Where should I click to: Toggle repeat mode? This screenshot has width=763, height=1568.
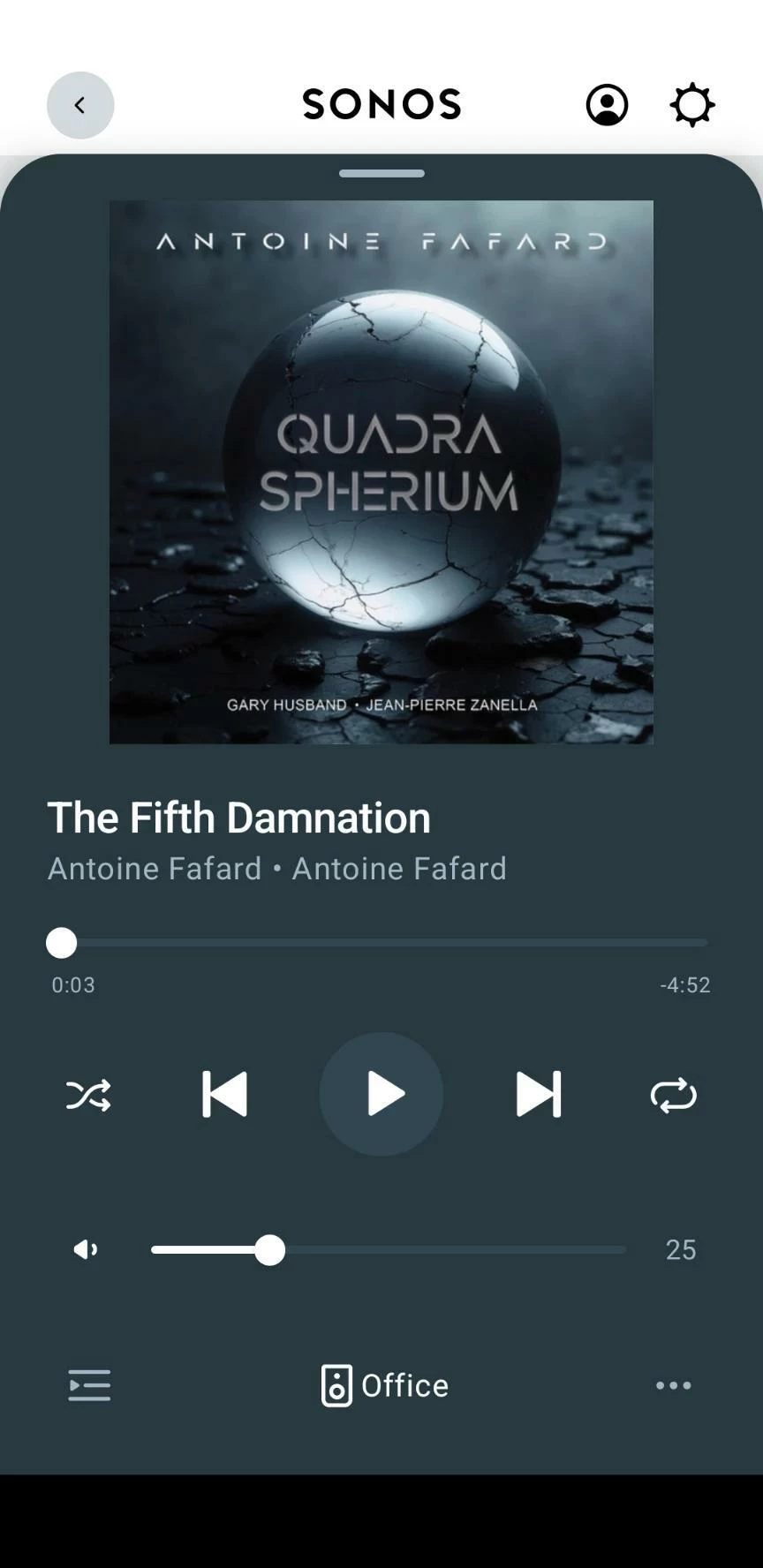click(x=673, y=1095)
